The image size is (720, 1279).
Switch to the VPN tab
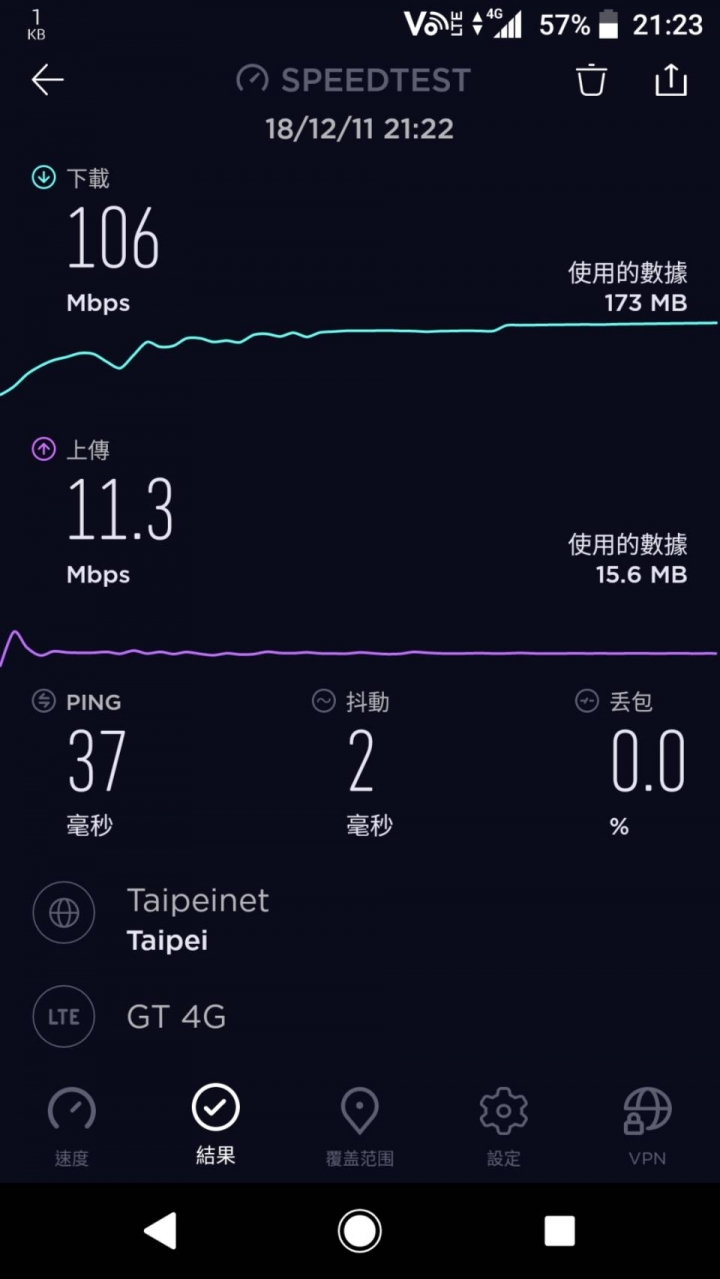(648, 1127)
